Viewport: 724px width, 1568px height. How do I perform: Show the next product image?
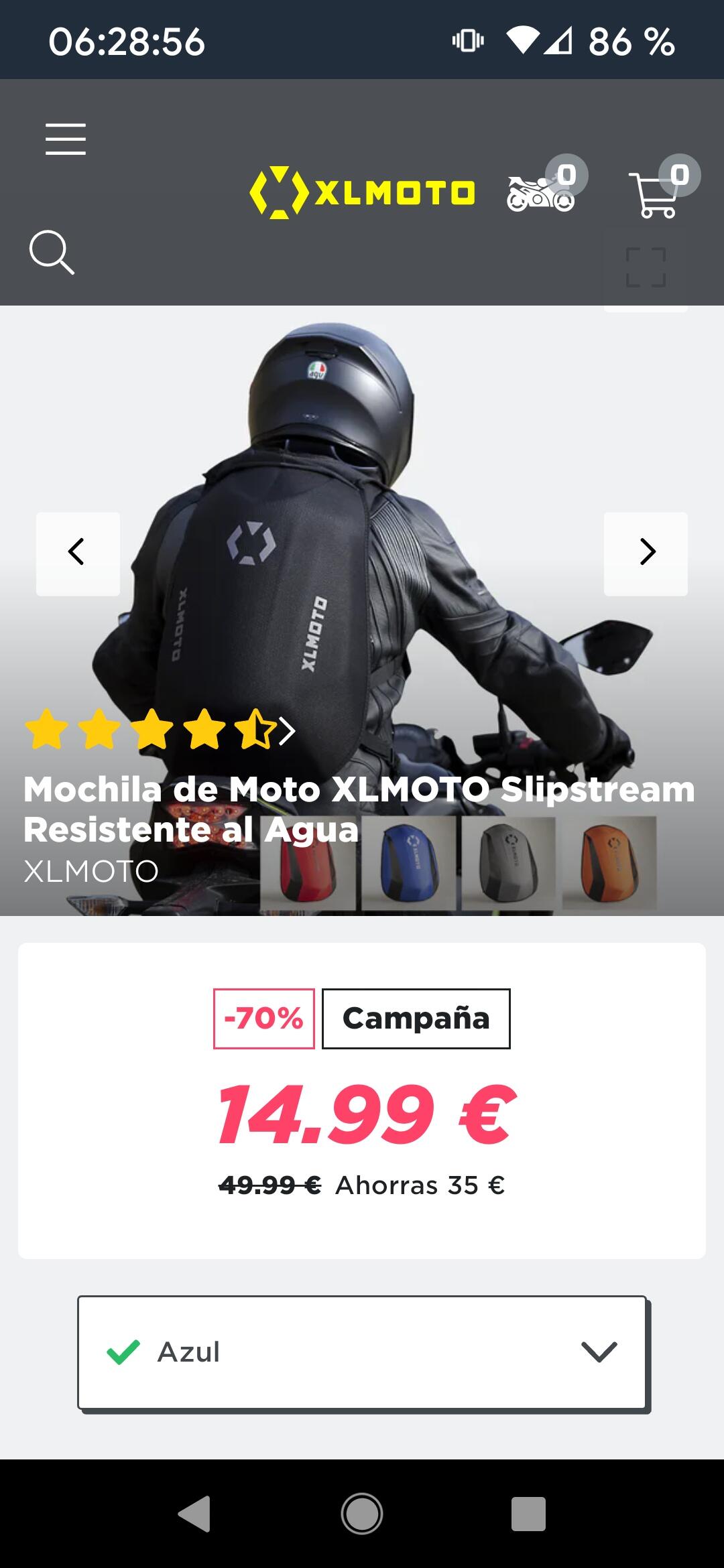click(646, 553)
